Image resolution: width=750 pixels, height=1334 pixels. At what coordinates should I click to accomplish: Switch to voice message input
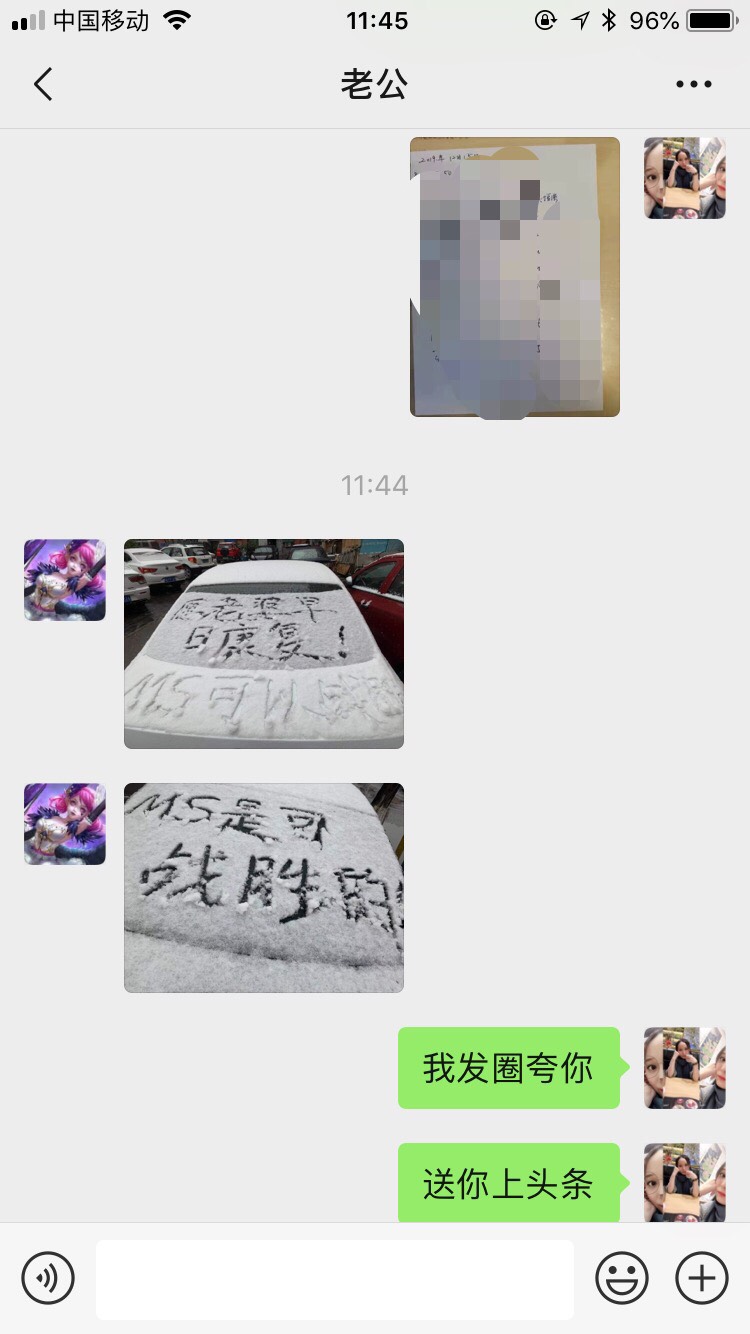tap(48, 1278)
